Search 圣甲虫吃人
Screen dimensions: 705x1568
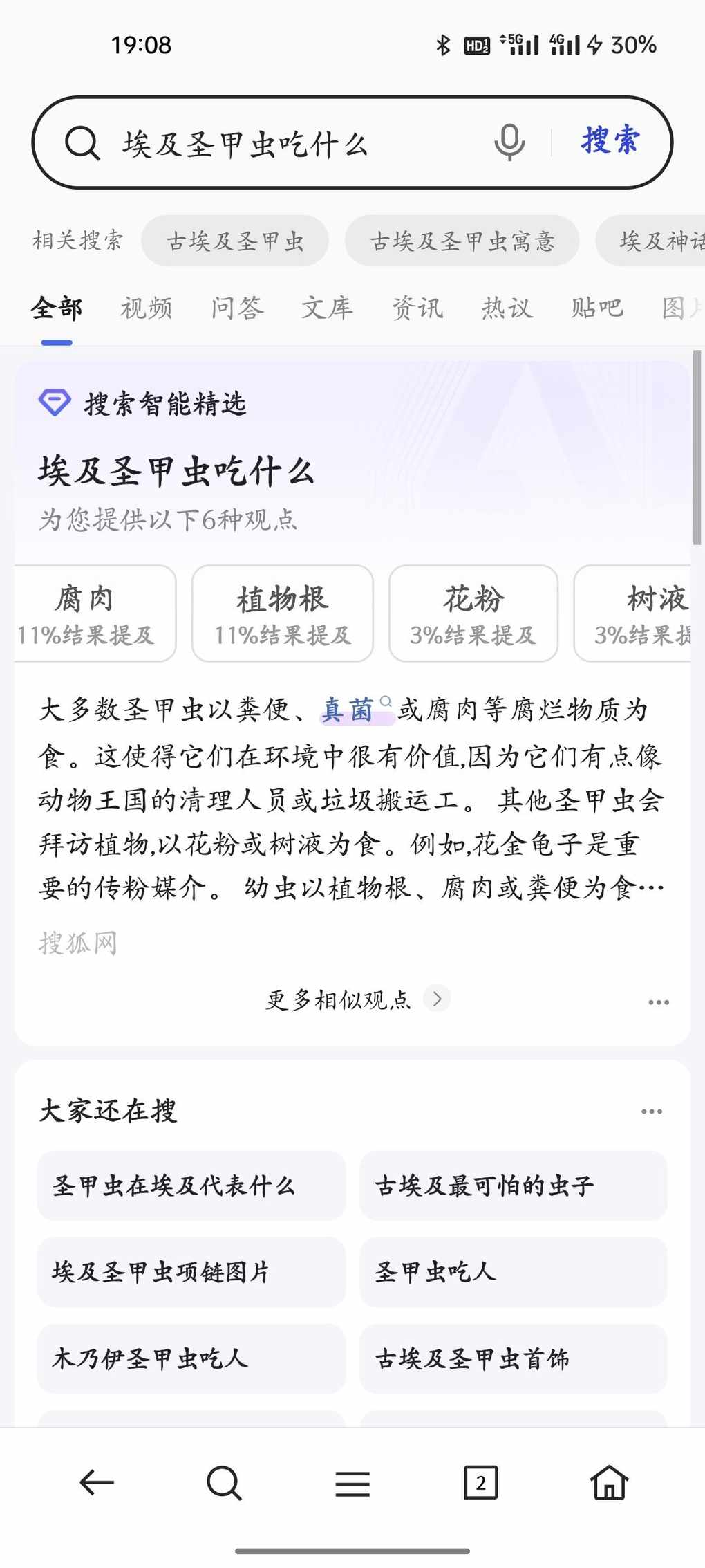514,1271
